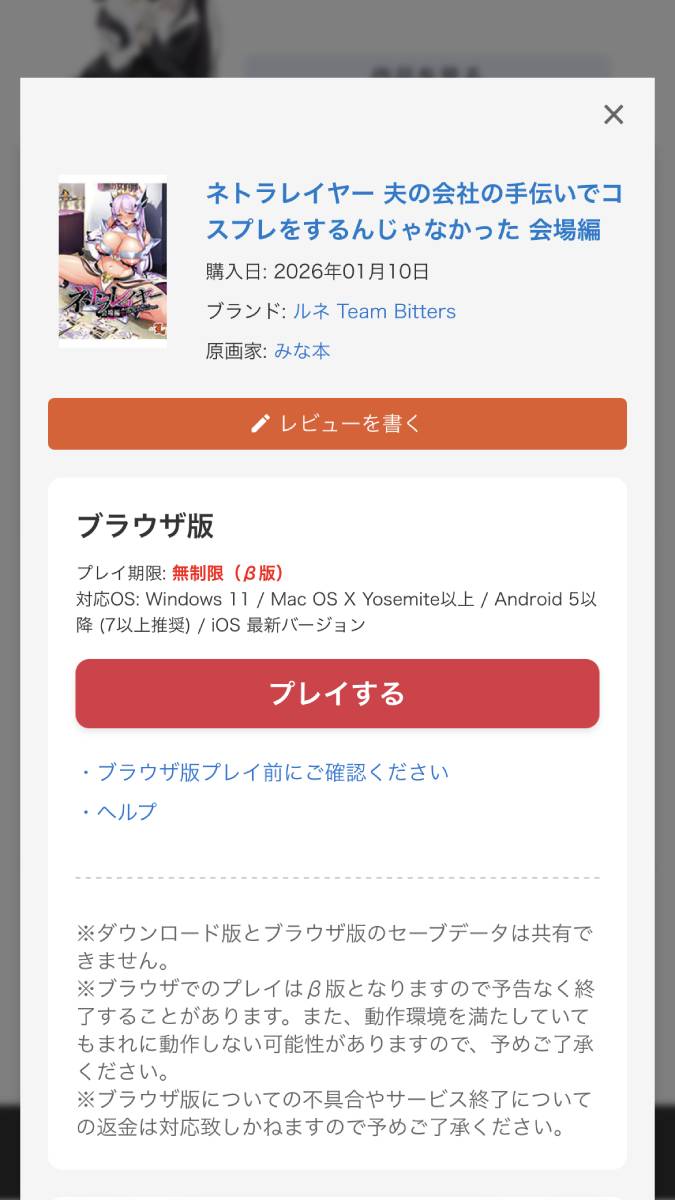Open the game cover thumbnail
This screenshot has height=1200, width=675.
[x=113, y=260]
